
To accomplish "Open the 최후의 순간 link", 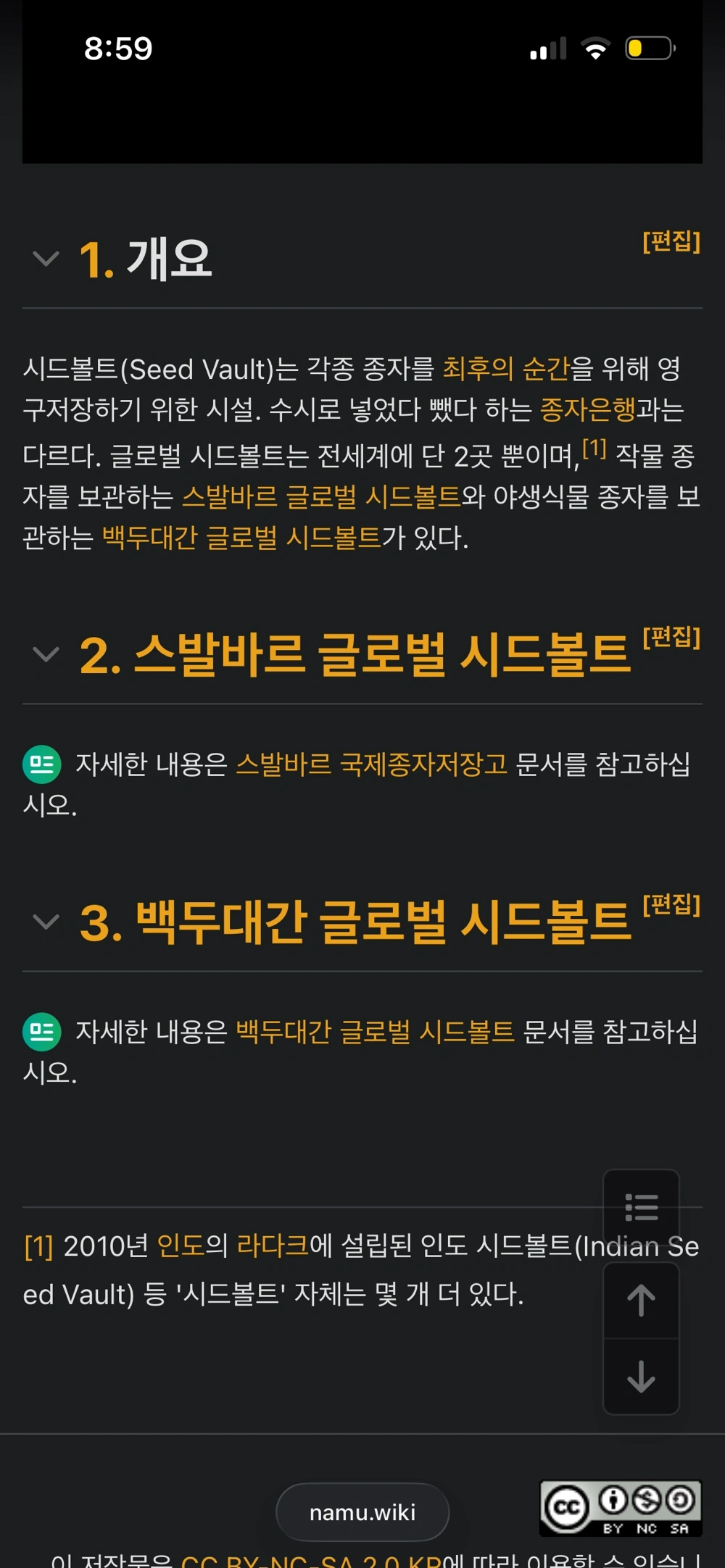I will (506, 369).
